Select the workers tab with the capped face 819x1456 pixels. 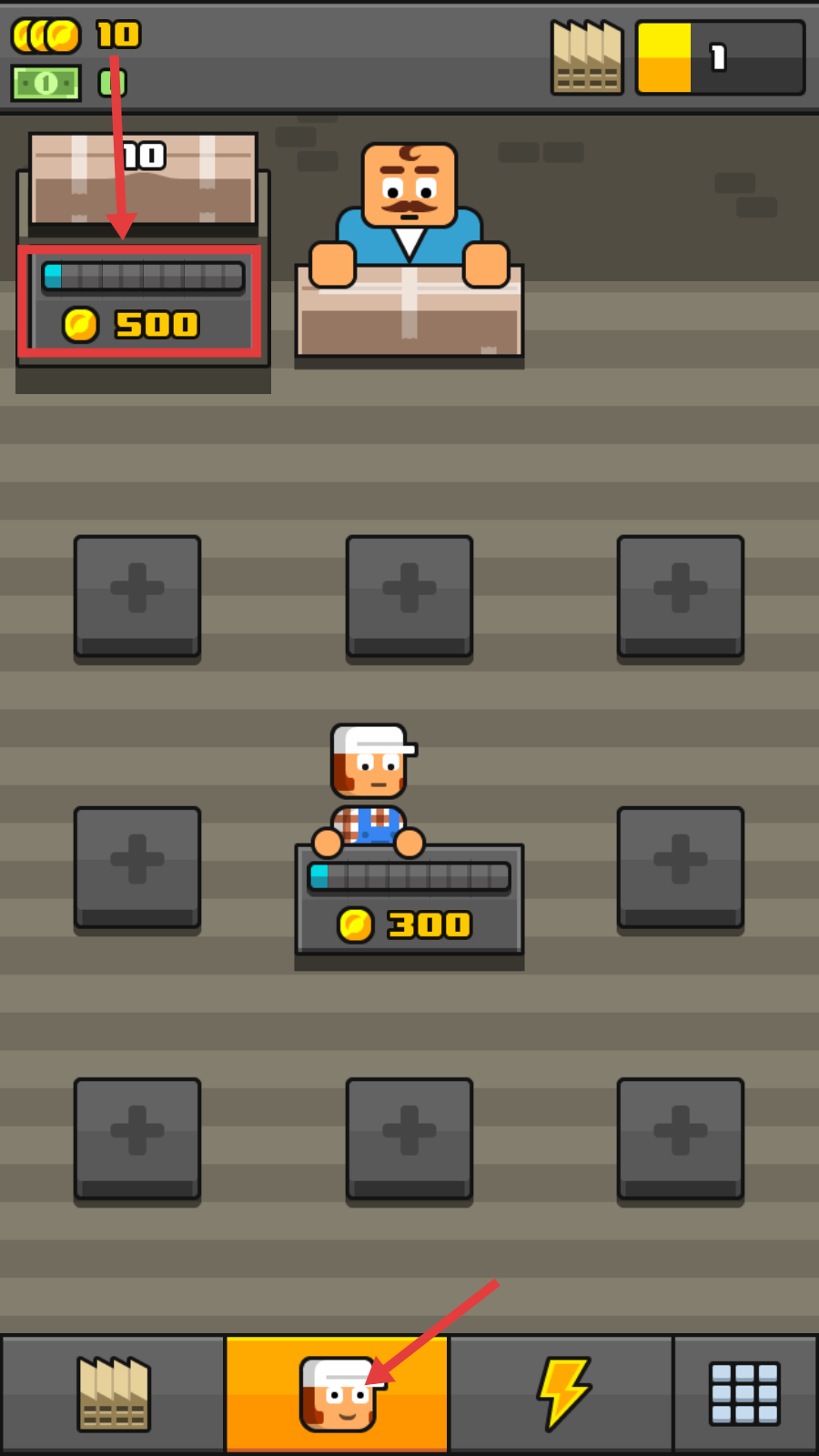pos(337,1393)
